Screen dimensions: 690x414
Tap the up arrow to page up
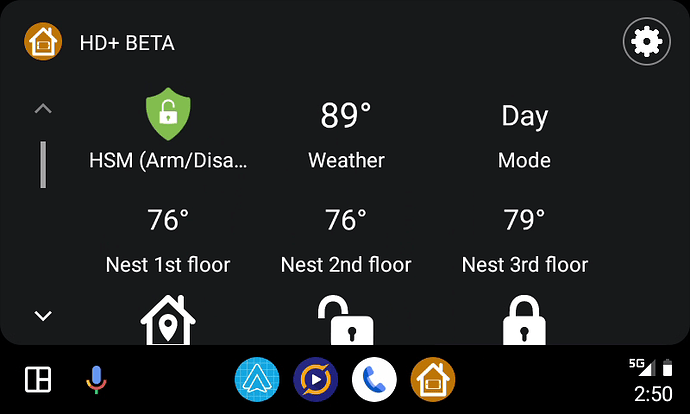pos(43,108)
